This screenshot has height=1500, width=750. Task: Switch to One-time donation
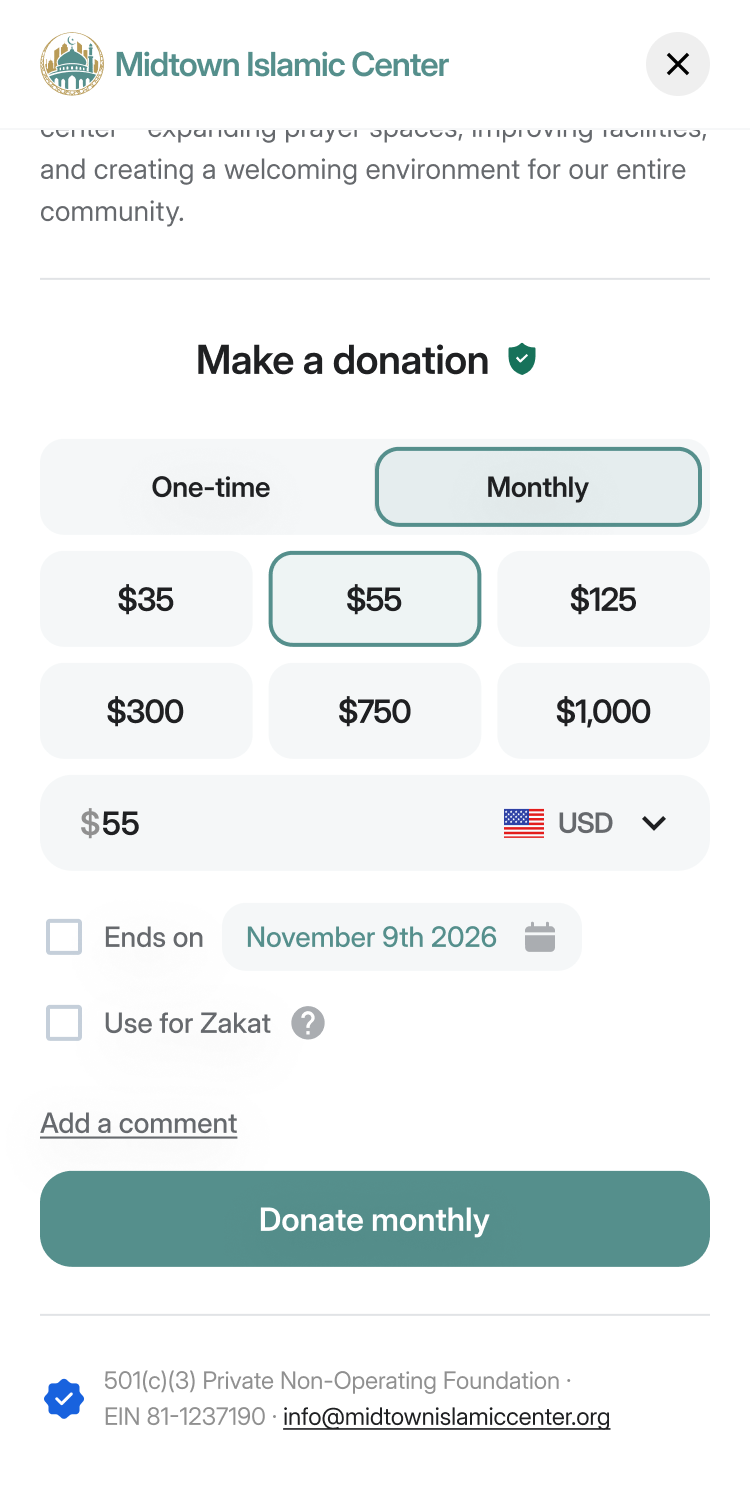pos(210,487)
